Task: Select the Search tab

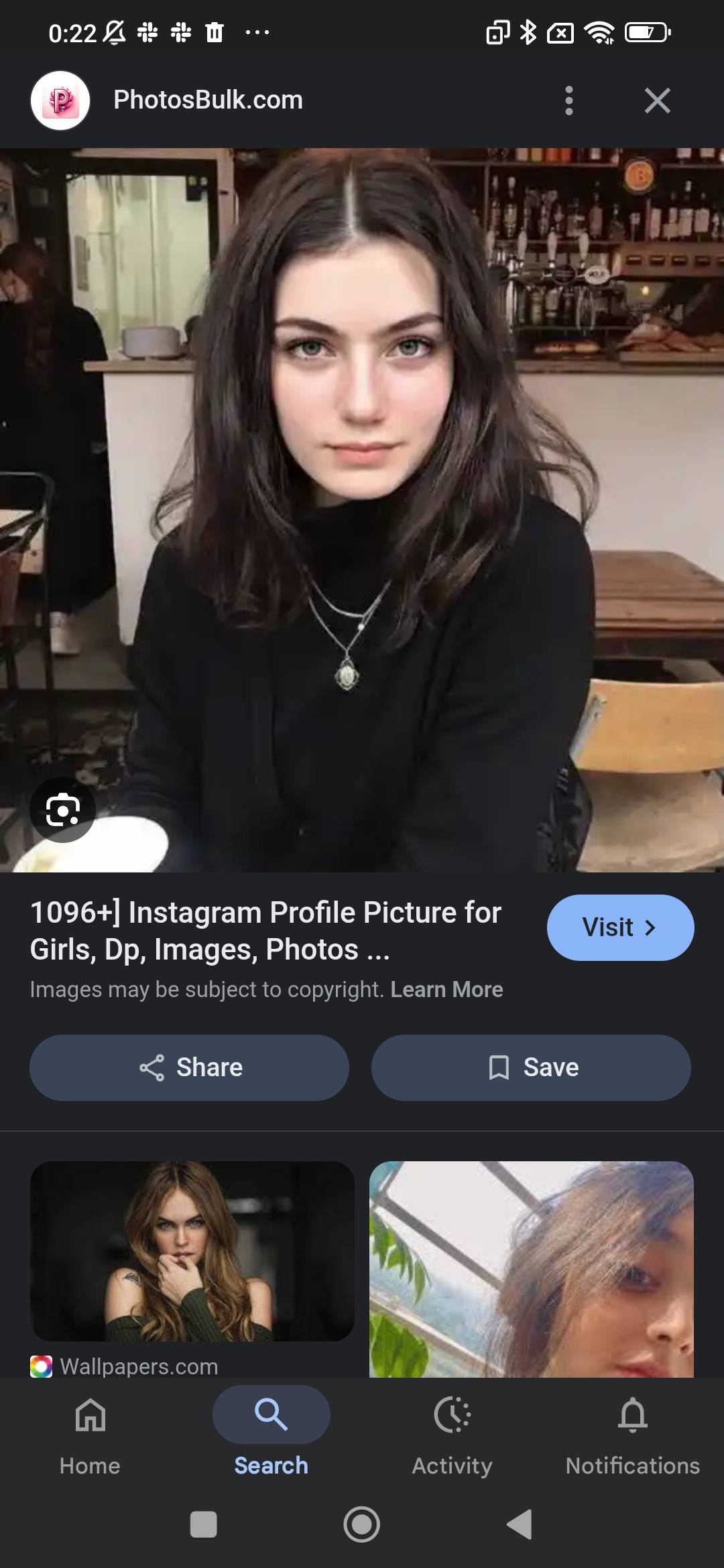Action: (271, 1435)
